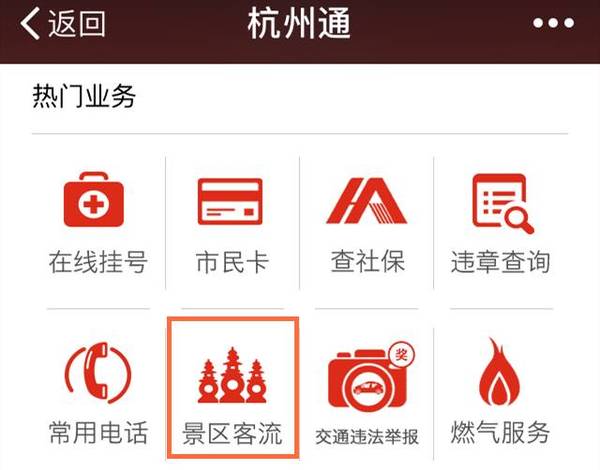Tap the 景区客流 scenic area traffic tile
The width and height of the screenshot is (600, 470).
(x=232, y=388)
